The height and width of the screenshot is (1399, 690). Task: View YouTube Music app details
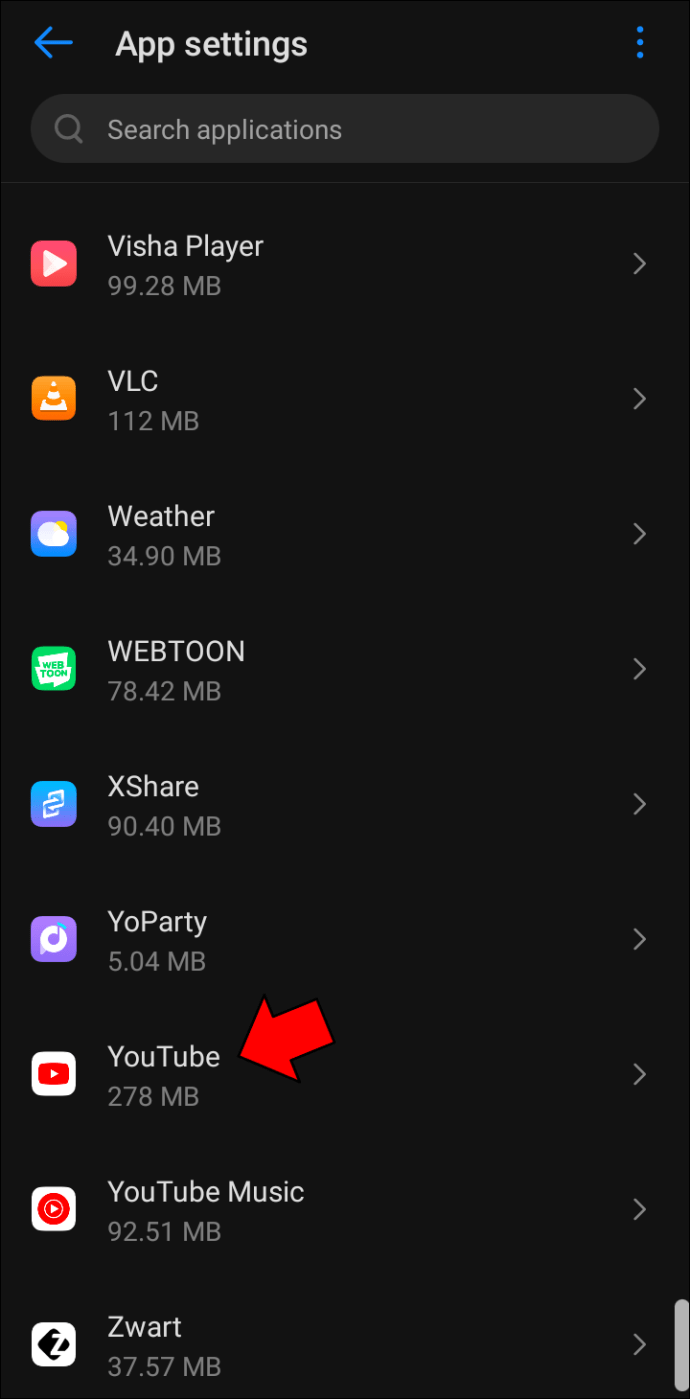[x=345, y=1209]
